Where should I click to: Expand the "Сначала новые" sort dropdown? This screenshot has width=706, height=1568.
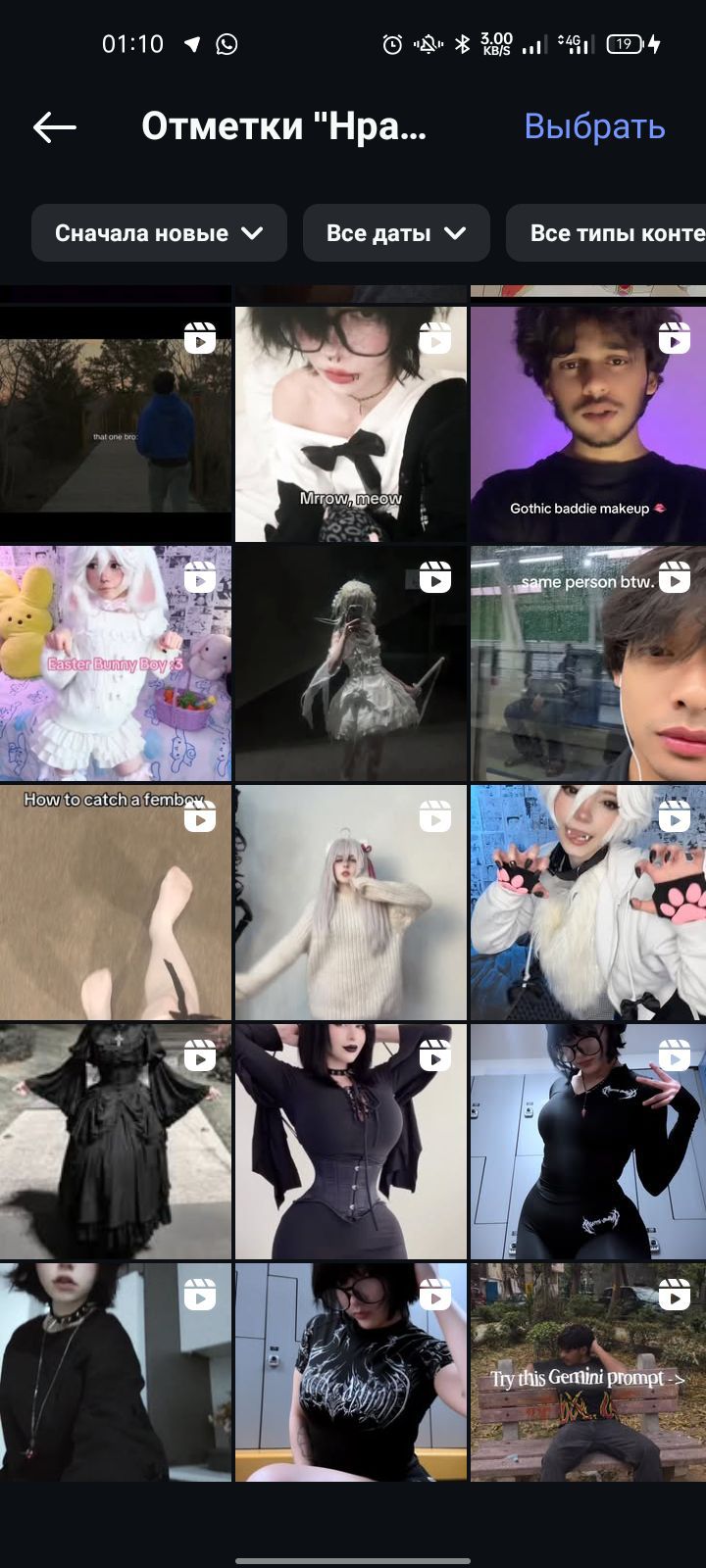click(x=159, y=233)
